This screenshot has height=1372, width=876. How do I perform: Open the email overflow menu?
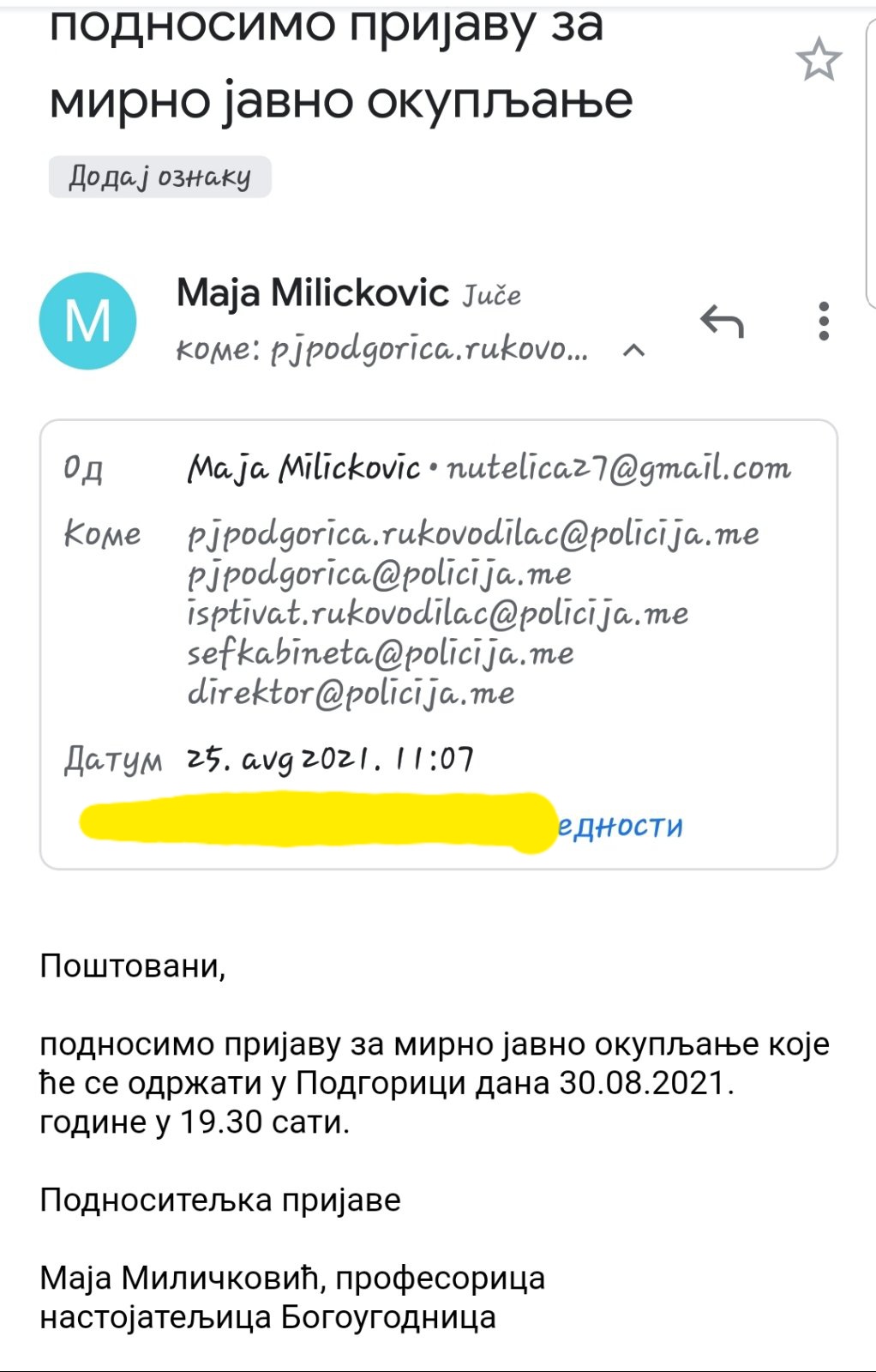point(823,322)
